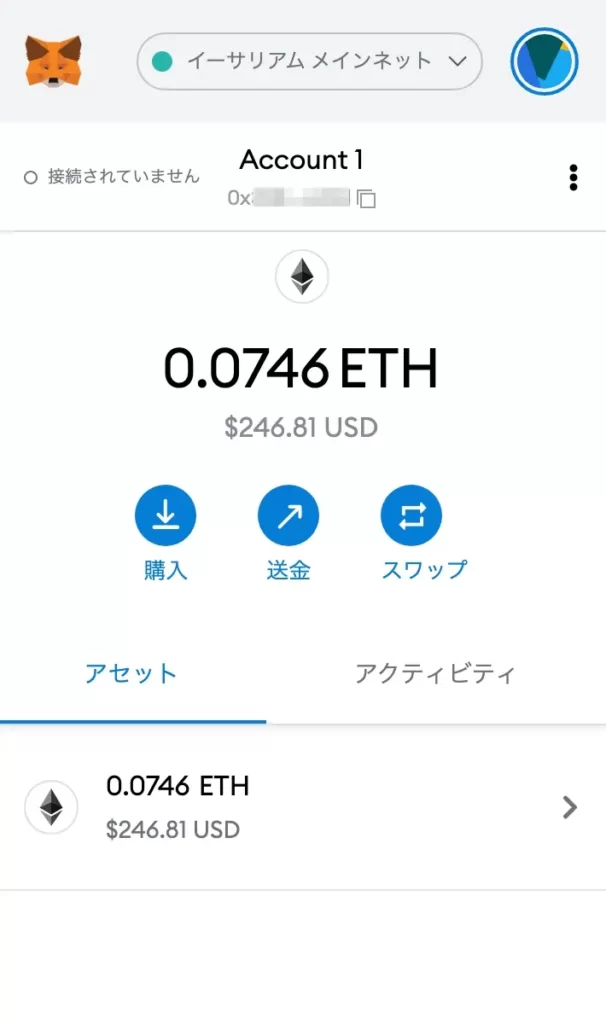
Task: Open the Ethereum Mainnet network dropdown
Action: (x=310, y=61)
